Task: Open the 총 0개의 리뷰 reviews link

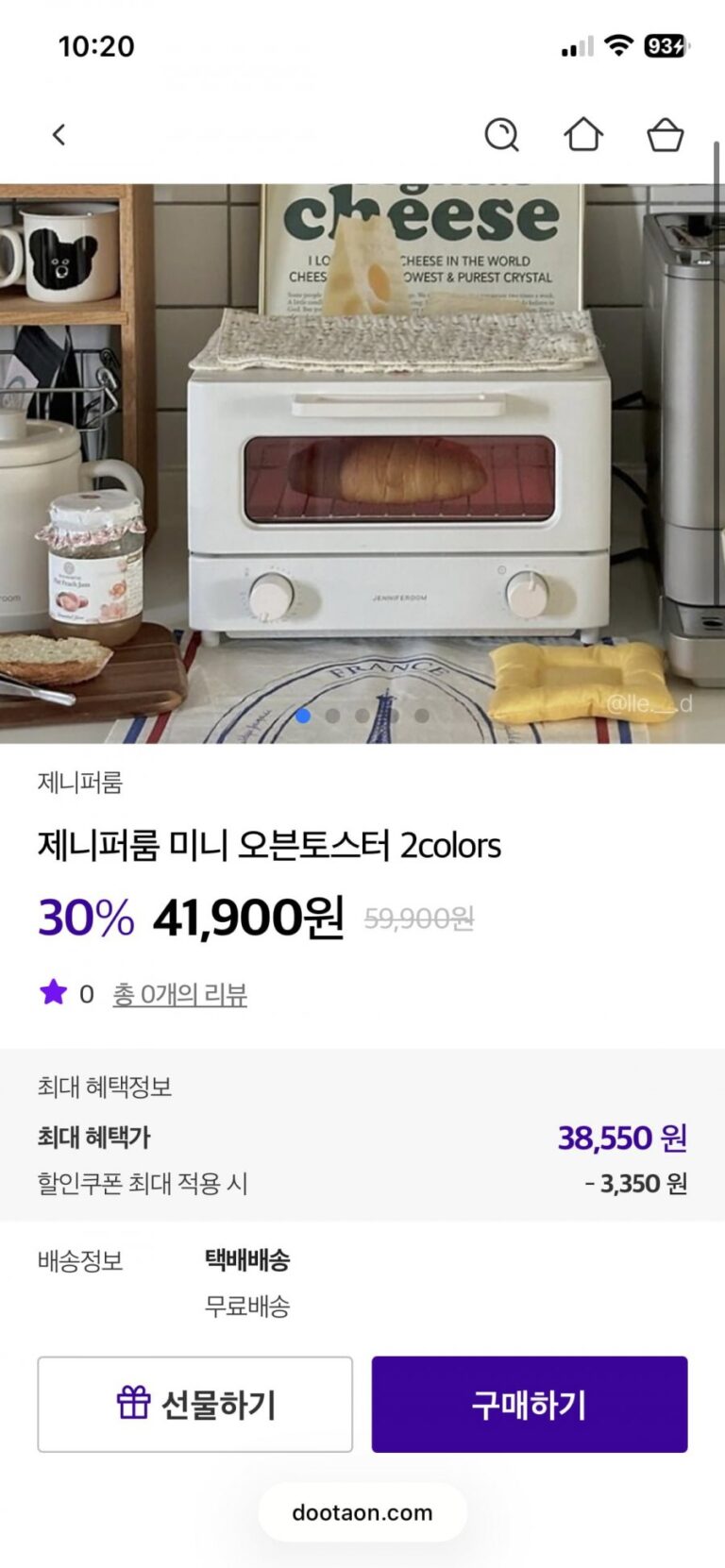Action: pos(179,994)
